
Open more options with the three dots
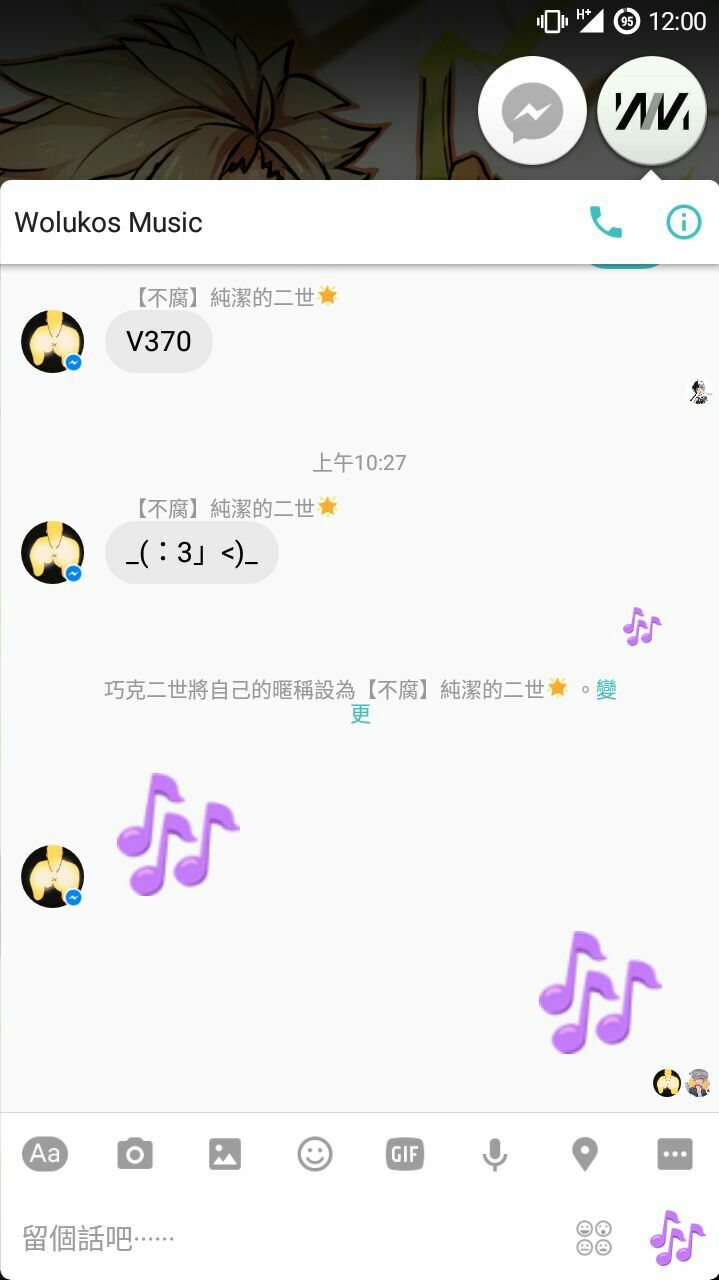674,1154
